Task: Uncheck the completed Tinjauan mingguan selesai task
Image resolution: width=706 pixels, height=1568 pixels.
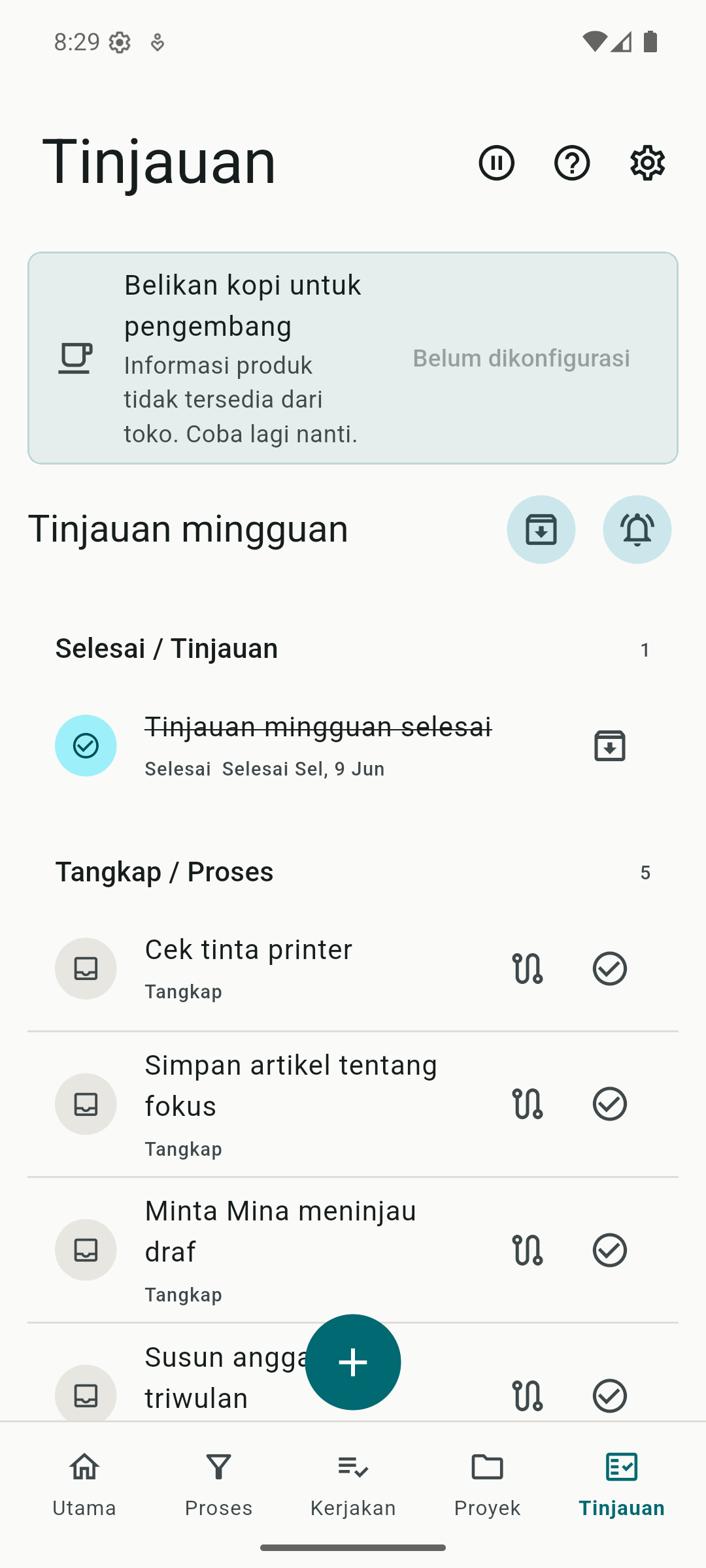Action: point(86,745)
